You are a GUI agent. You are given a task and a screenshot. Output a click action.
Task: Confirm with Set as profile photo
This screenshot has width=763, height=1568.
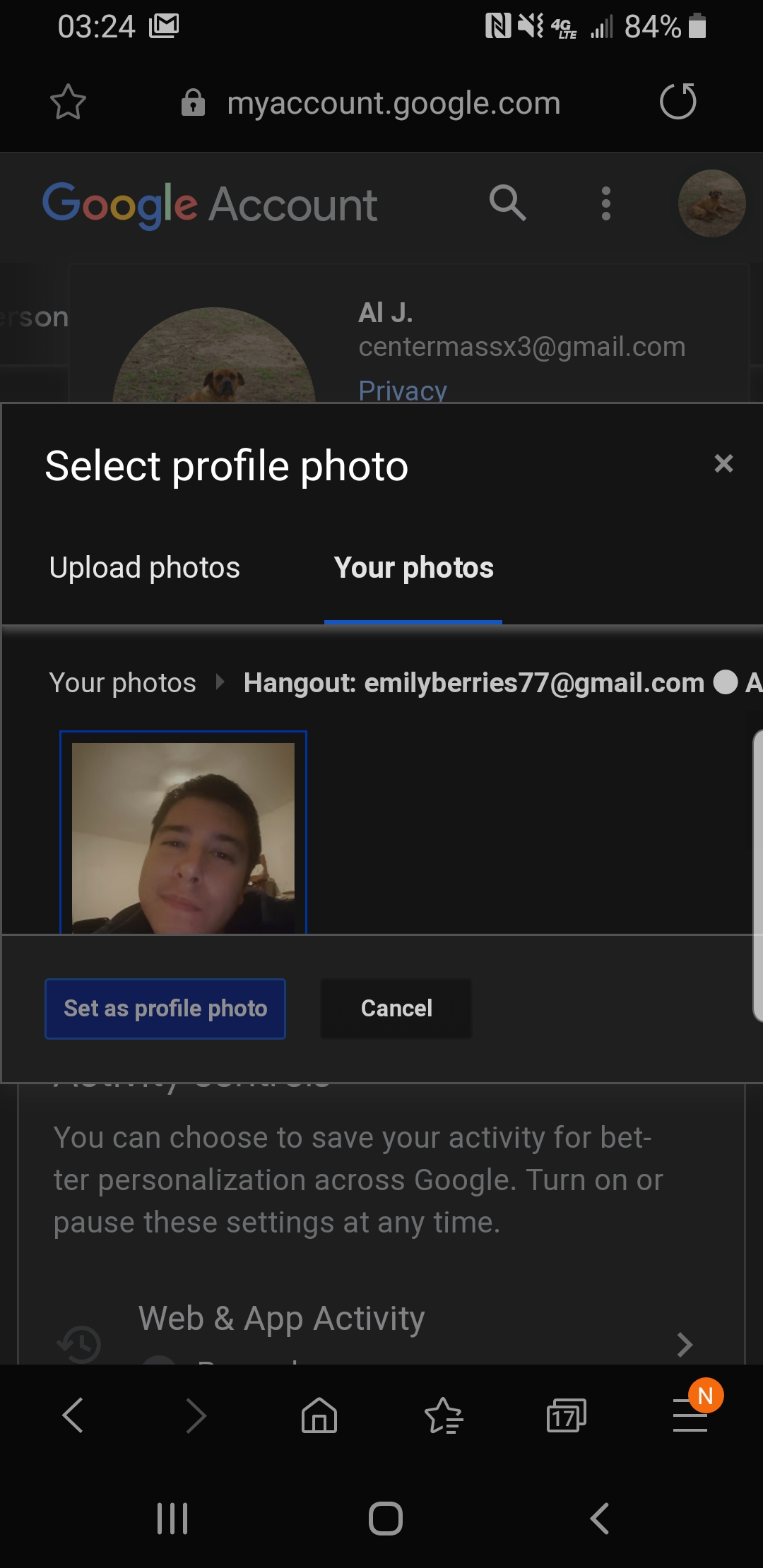[x=165, y=1009]
